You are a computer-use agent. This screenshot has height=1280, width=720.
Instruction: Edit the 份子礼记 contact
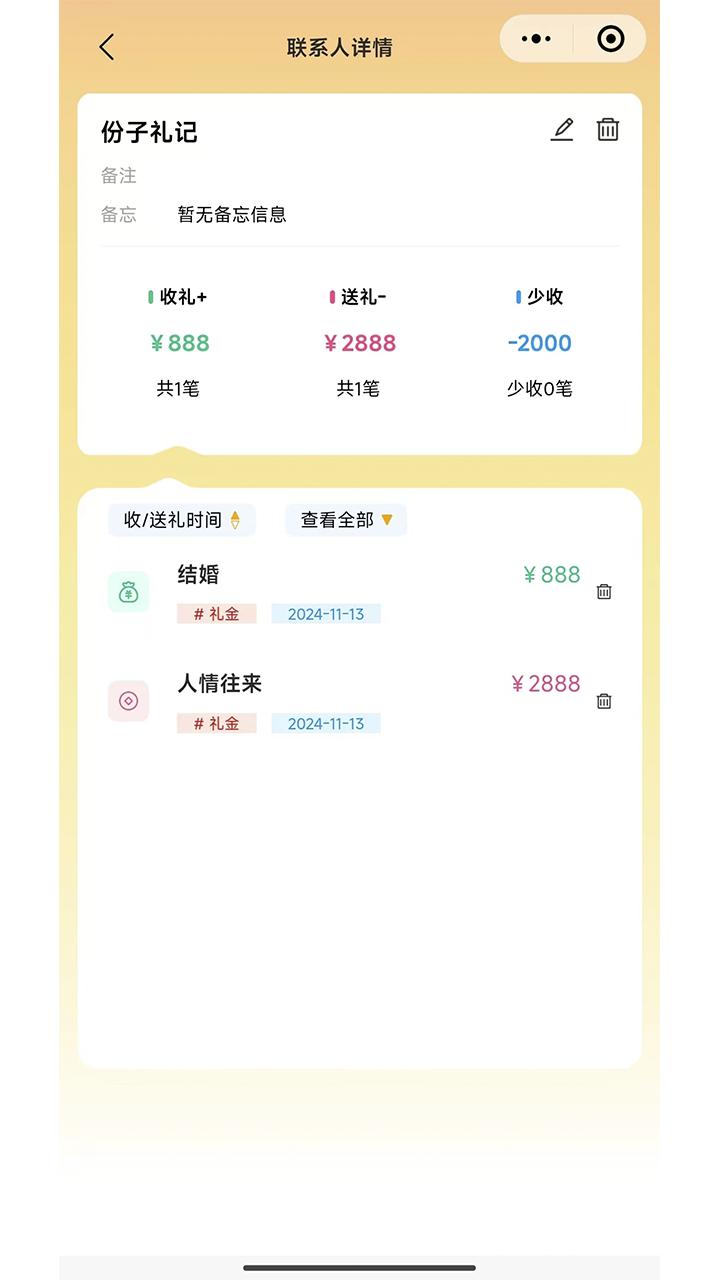click(562, 130)
